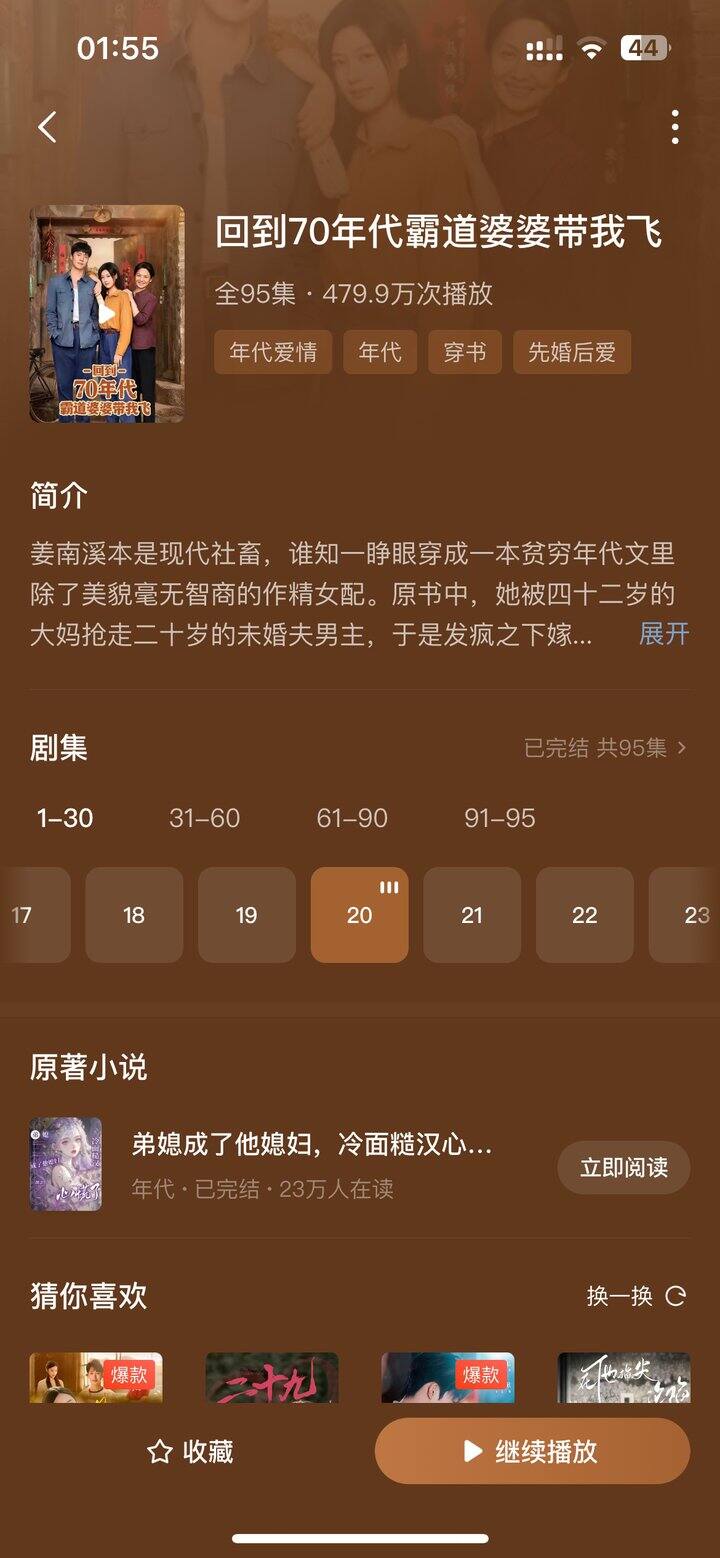Play the drama from poster thumbnail

point(107,314)
